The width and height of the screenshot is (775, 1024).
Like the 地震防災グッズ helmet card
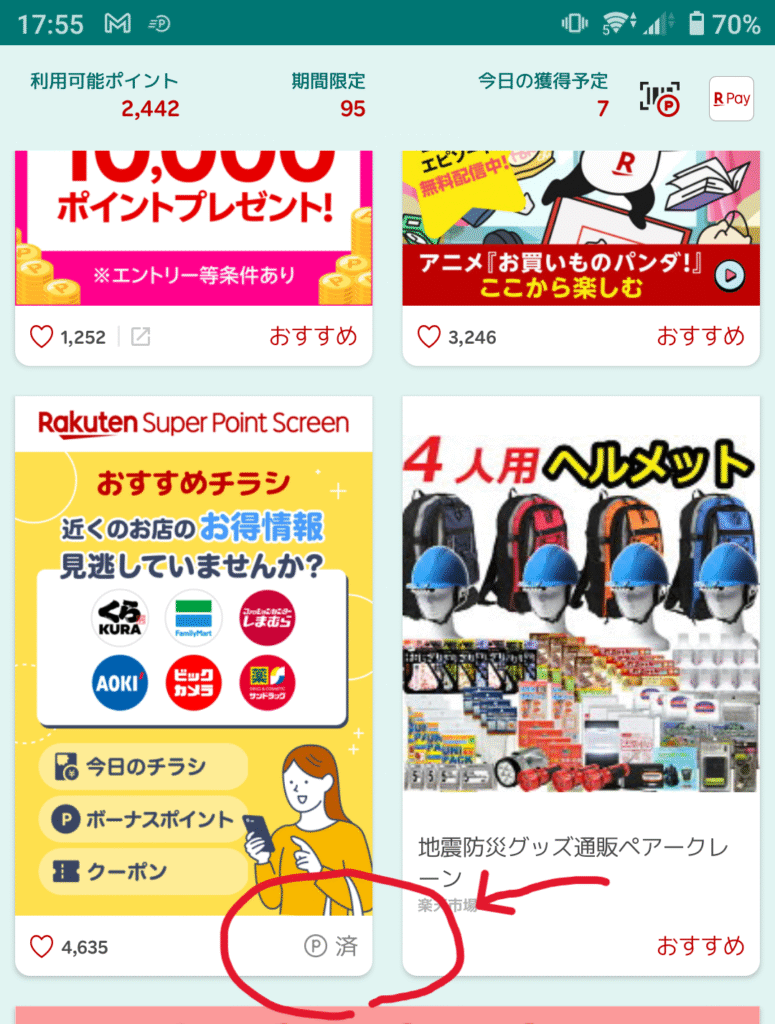pos(428,945)
